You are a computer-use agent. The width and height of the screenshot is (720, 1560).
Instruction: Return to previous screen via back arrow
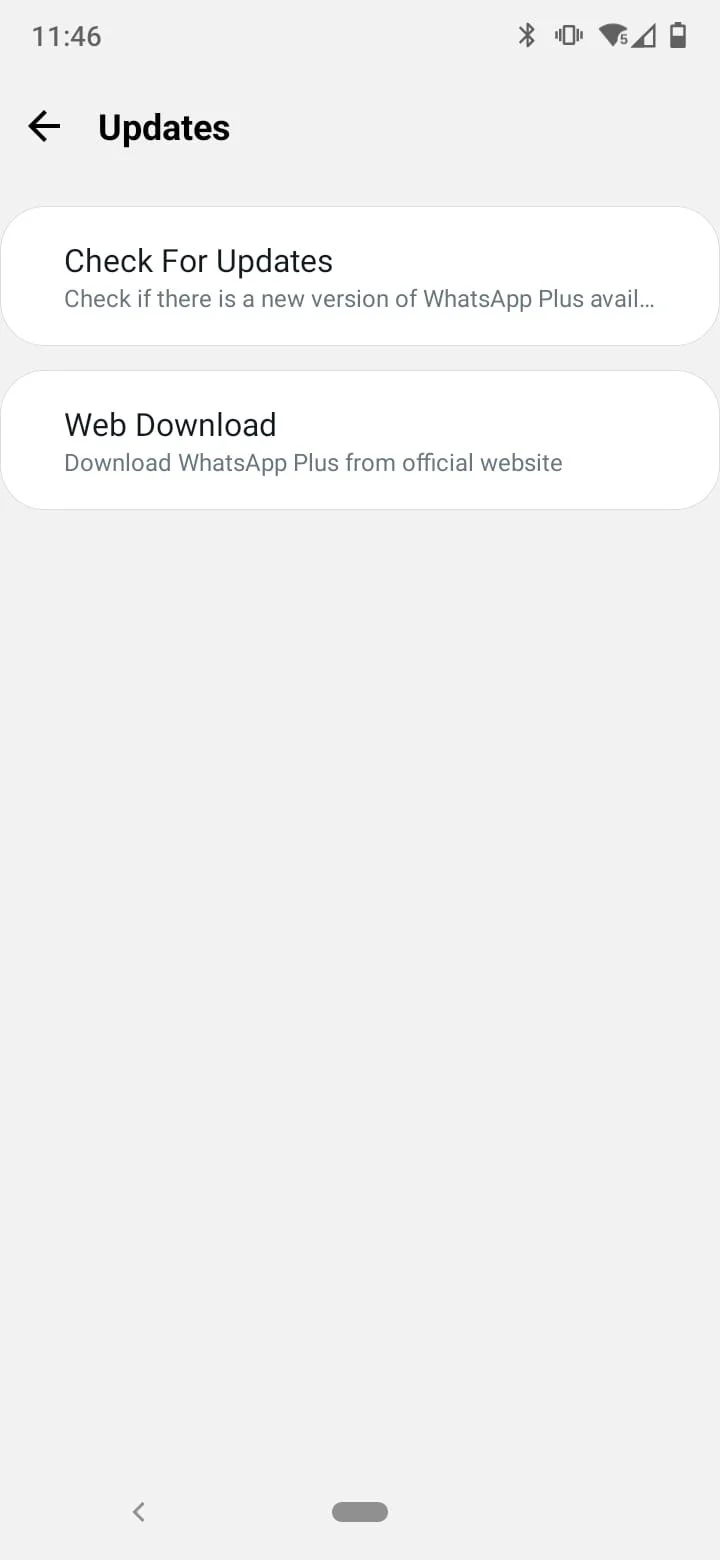43,126
